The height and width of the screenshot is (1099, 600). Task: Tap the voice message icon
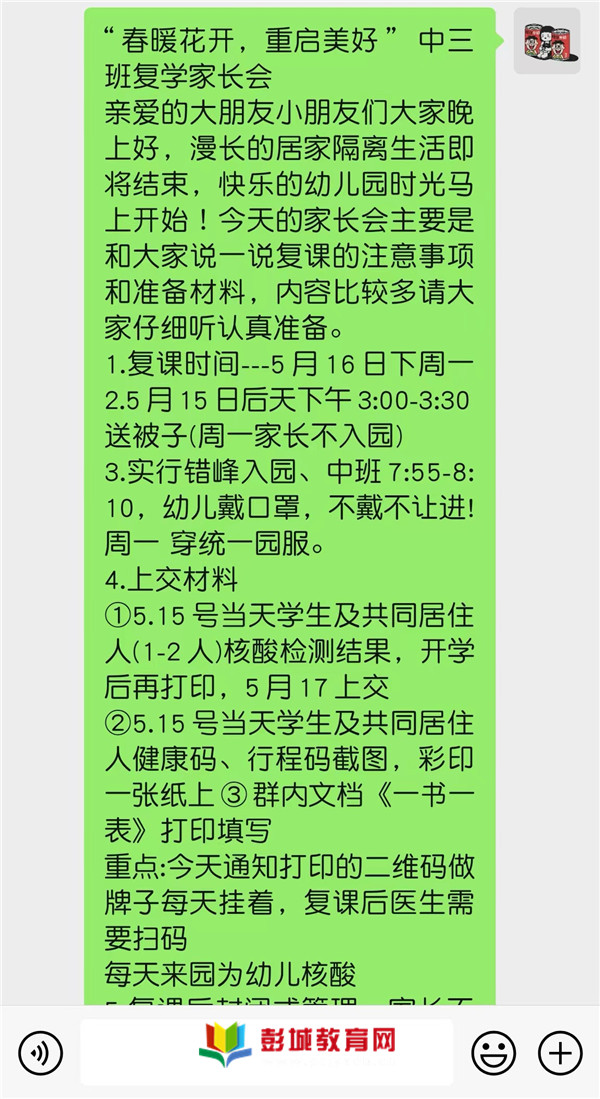[40, 1052]
